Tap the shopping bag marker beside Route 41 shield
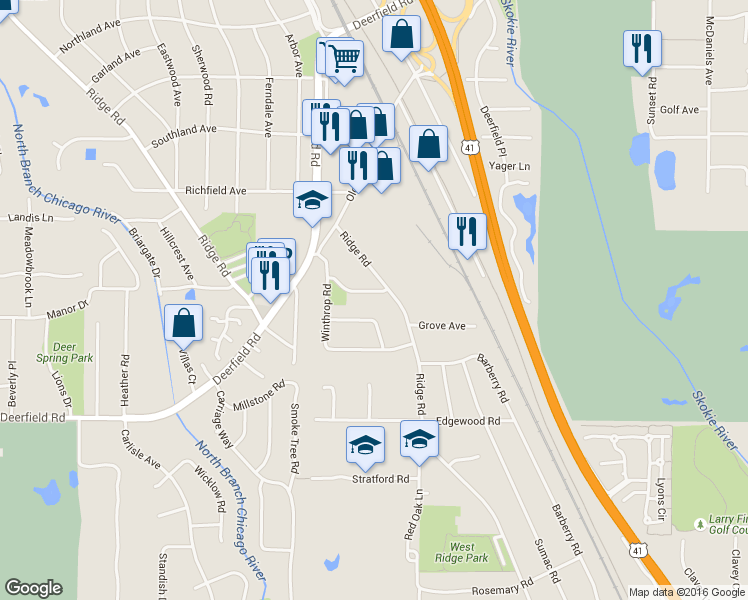 click(428, 143)
